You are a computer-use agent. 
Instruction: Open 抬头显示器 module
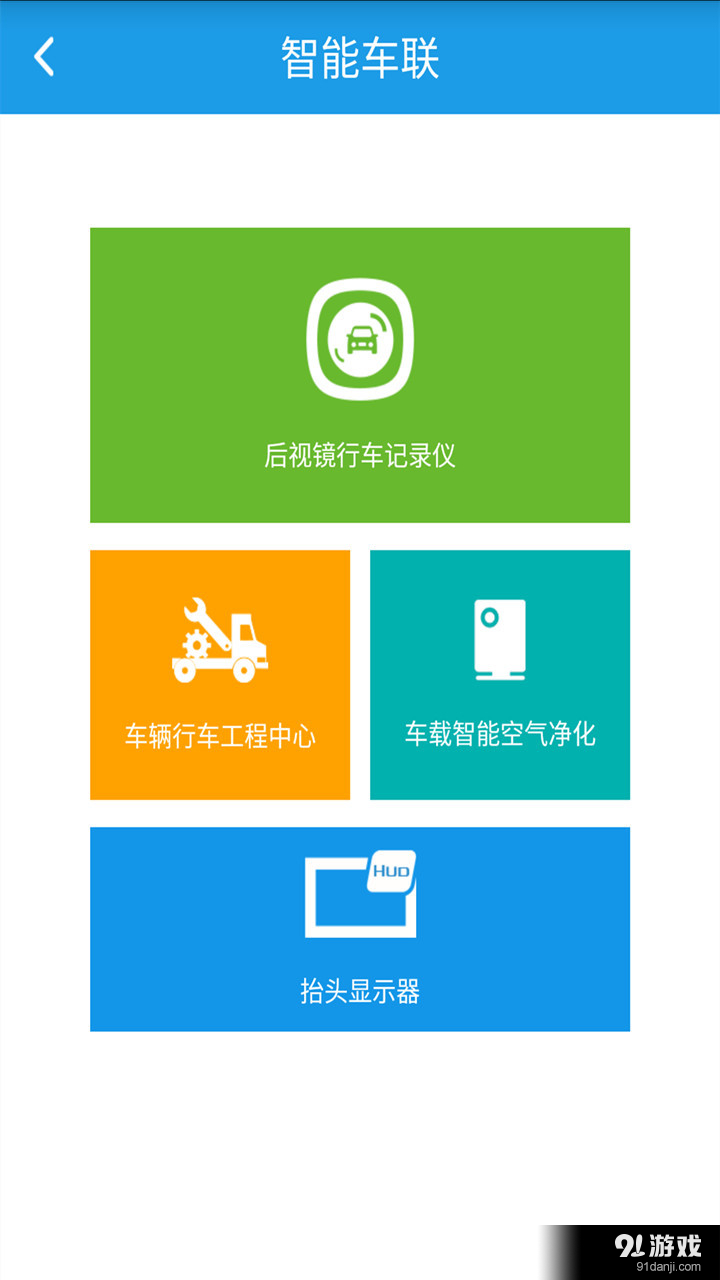coord(360,928)
